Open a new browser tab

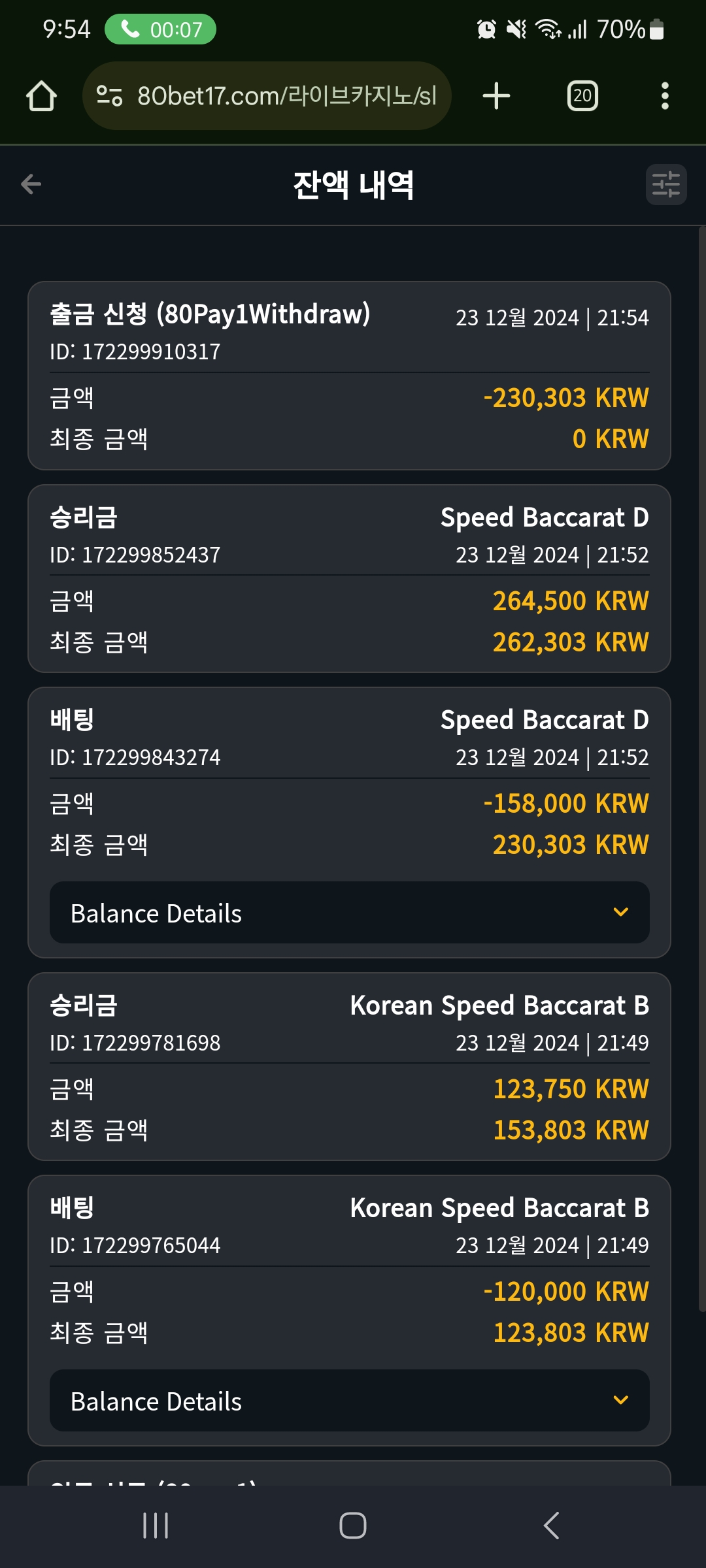click(496, 96)
